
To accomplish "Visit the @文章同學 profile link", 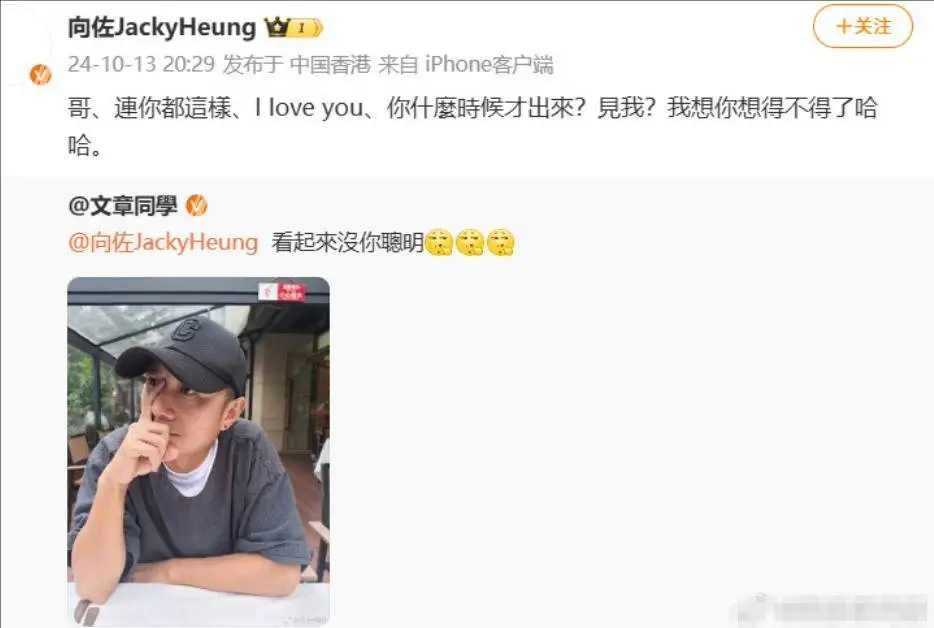I will click(x=122, y=206).
